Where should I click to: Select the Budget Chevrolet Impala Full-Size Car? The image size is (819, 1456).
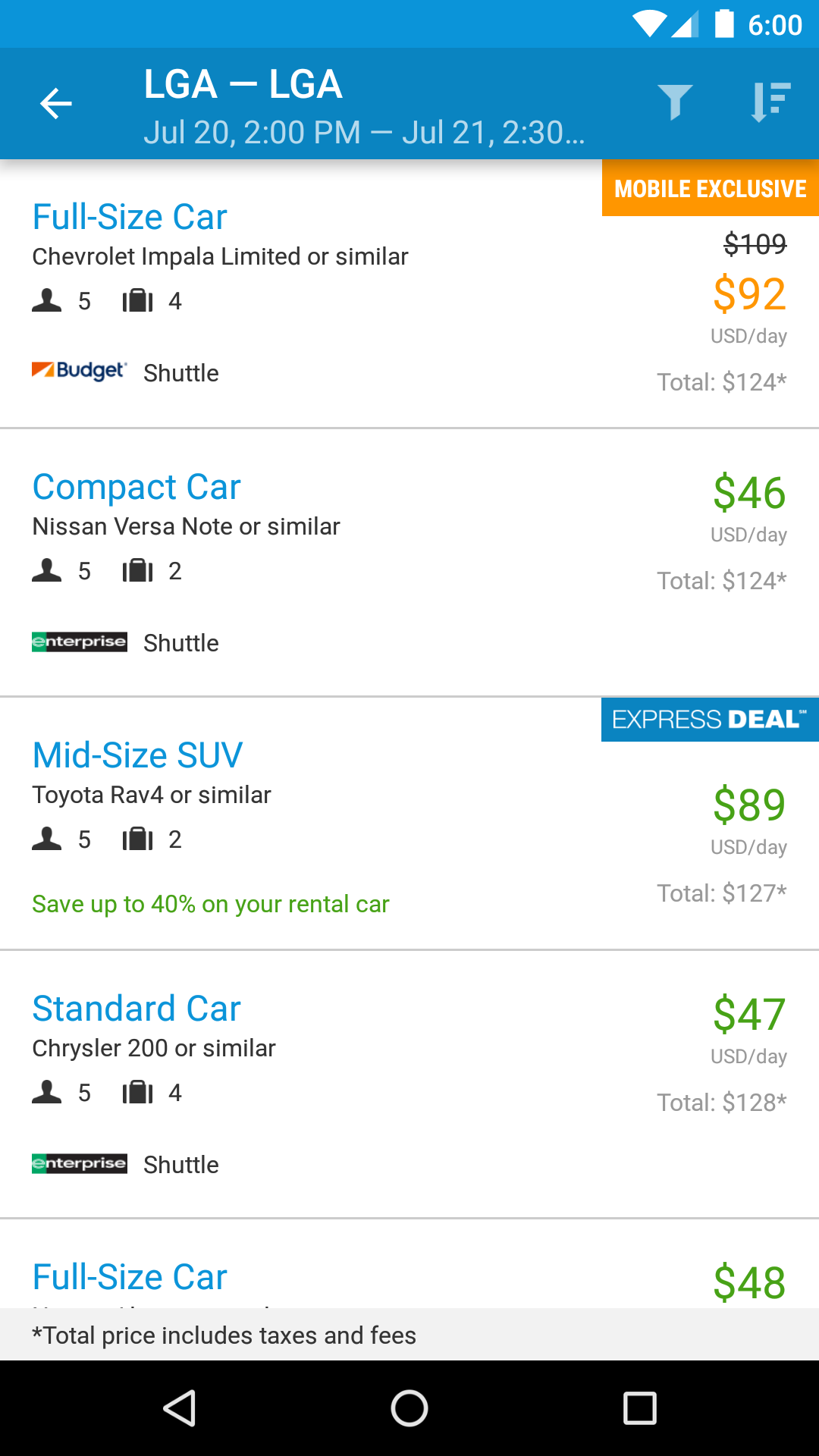point(409,293)
